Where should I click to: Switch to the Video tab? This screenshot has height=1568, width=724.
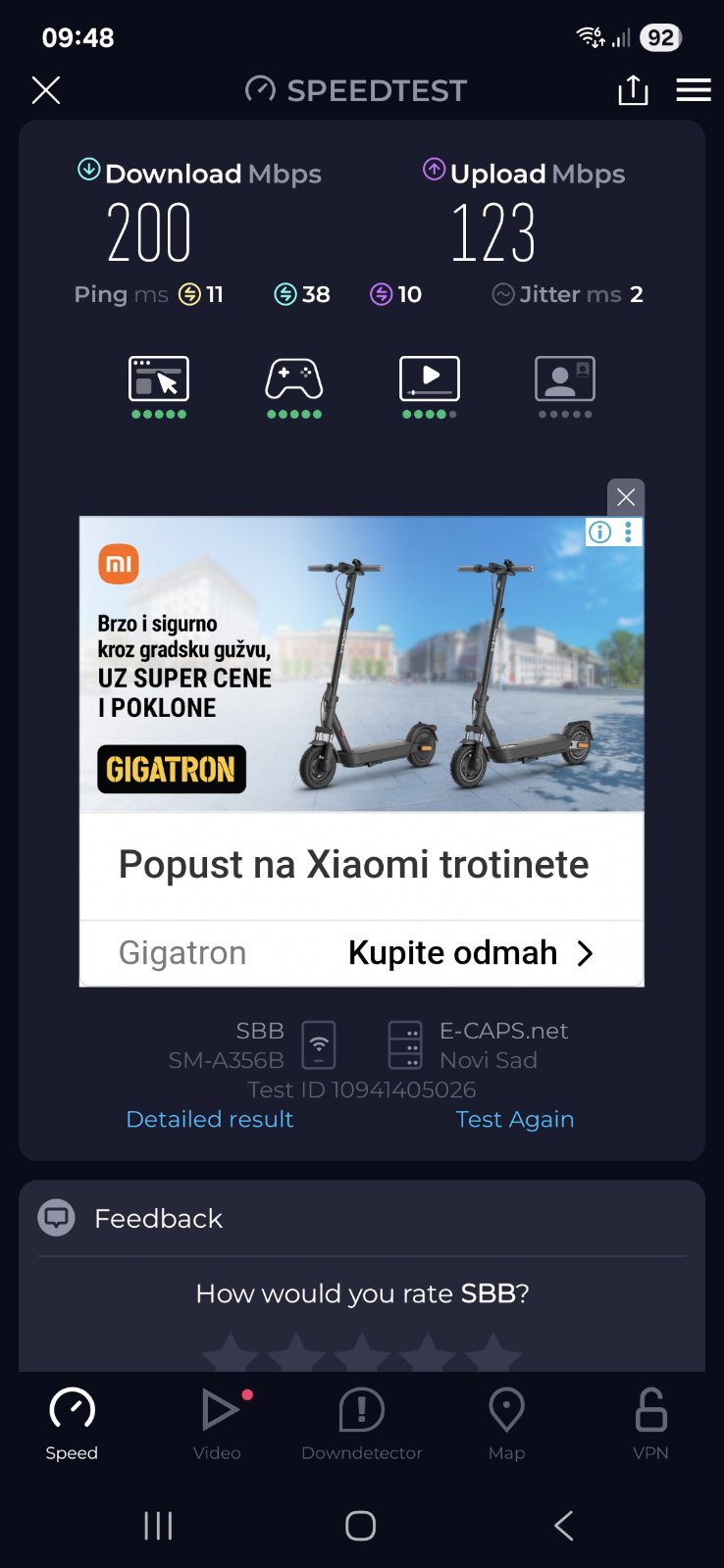pyautogui.click(x=218, y=1423)
